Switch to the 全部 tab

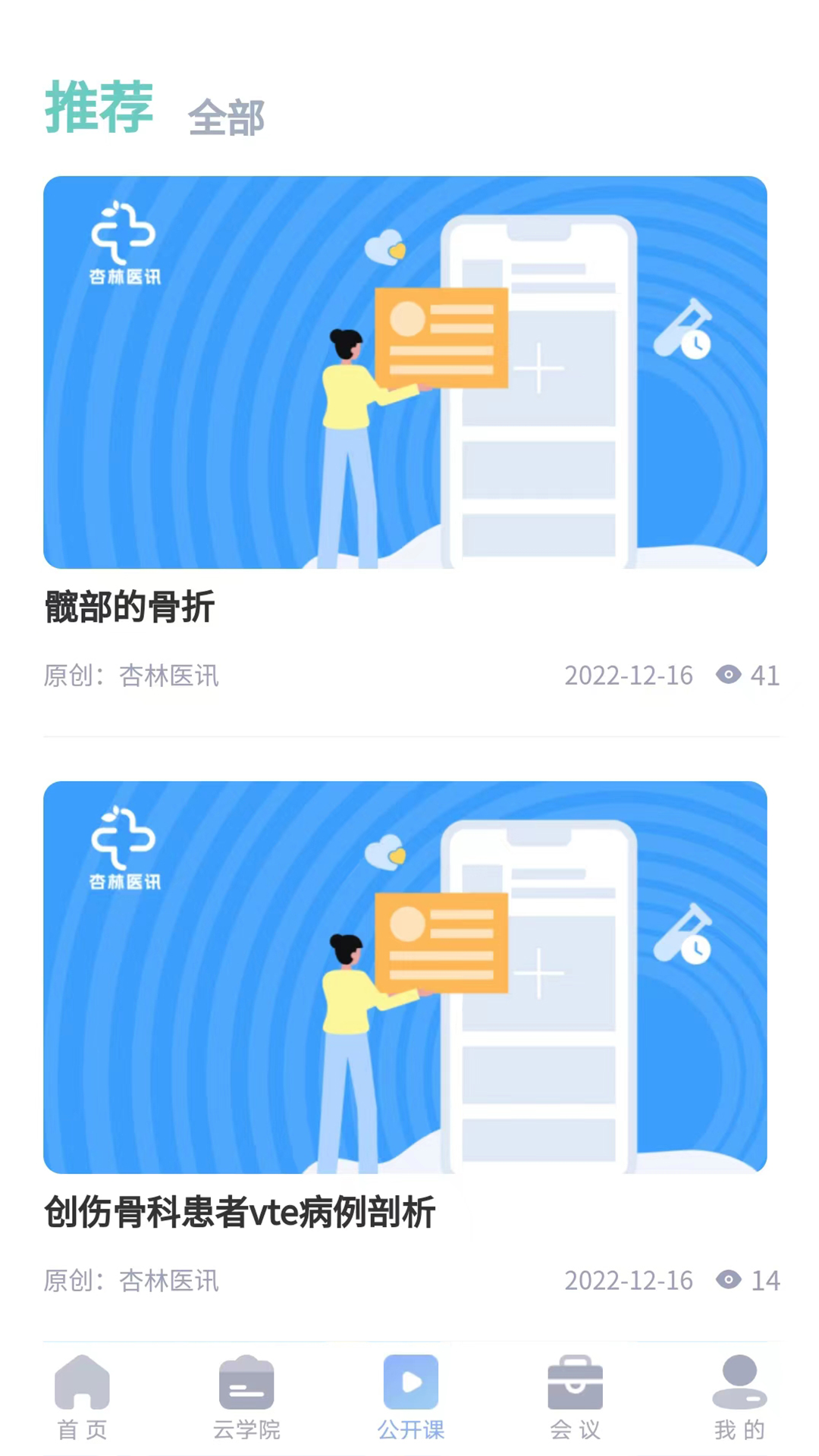226,118
